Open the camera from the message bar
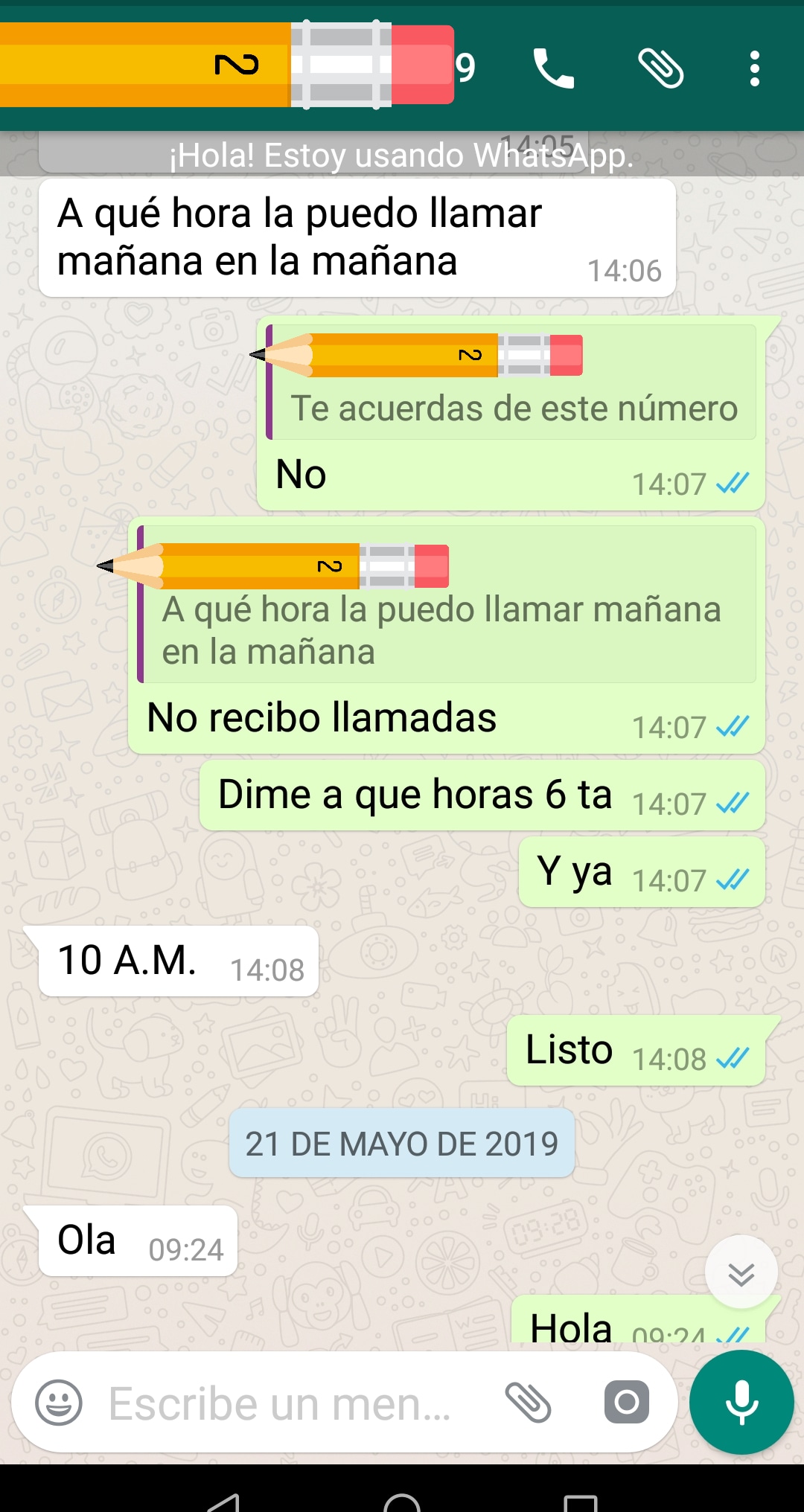Image resolution: width=804 pixels, height=1512 pixels. click(x=626, y=1403)
